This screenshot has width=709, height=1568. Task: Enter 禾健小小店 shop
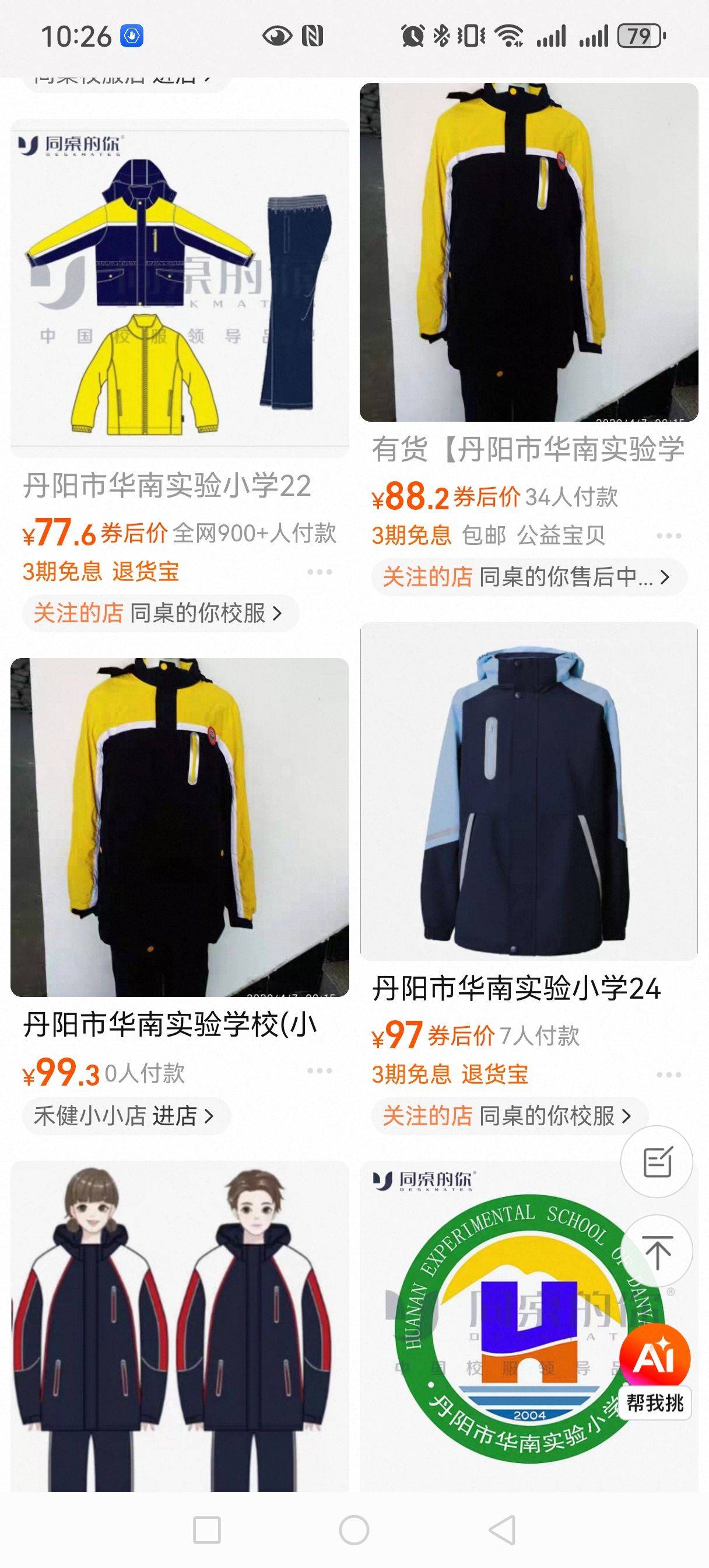[126, 1116]
